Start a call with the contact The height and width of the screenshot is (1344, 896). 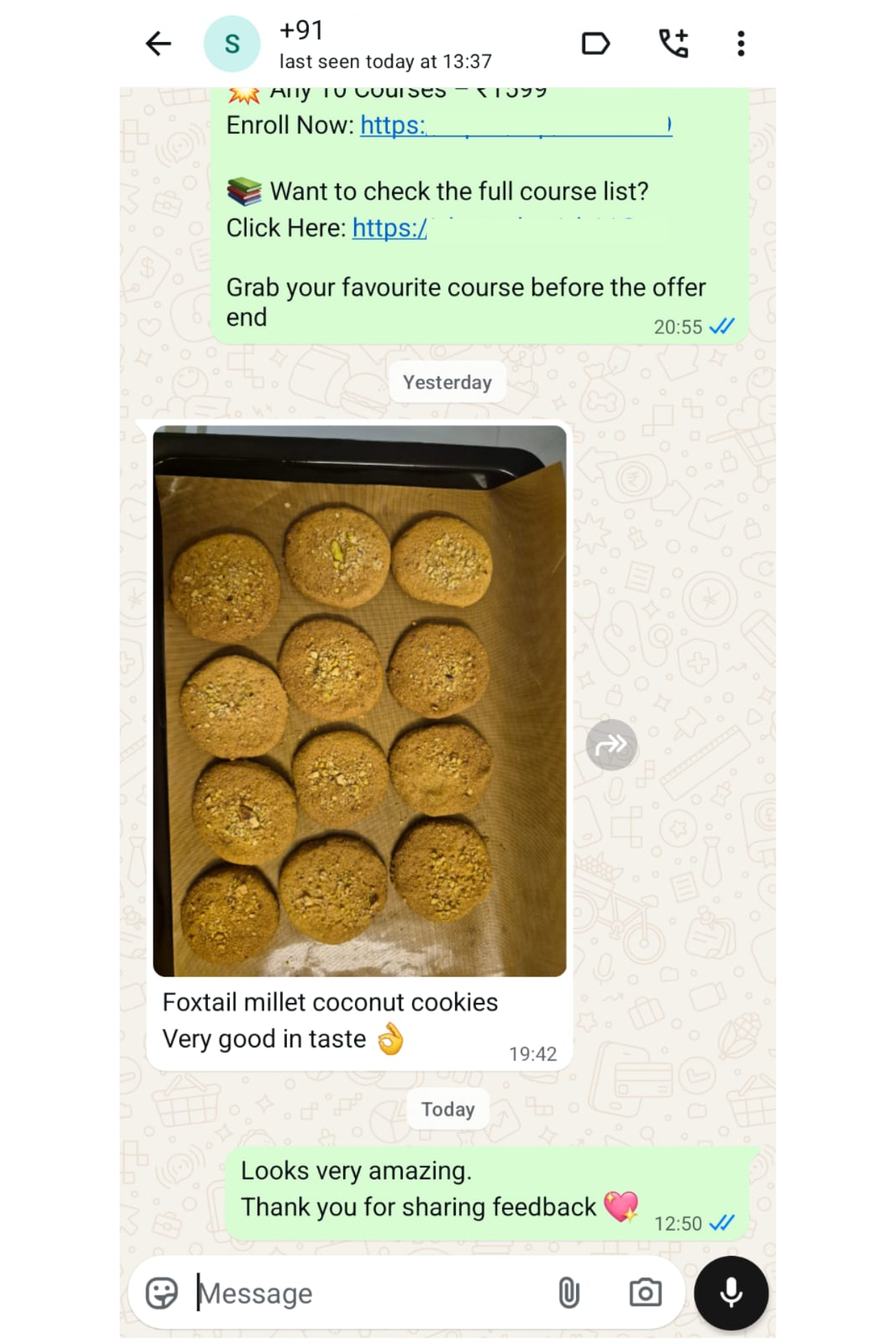point(673,44)
